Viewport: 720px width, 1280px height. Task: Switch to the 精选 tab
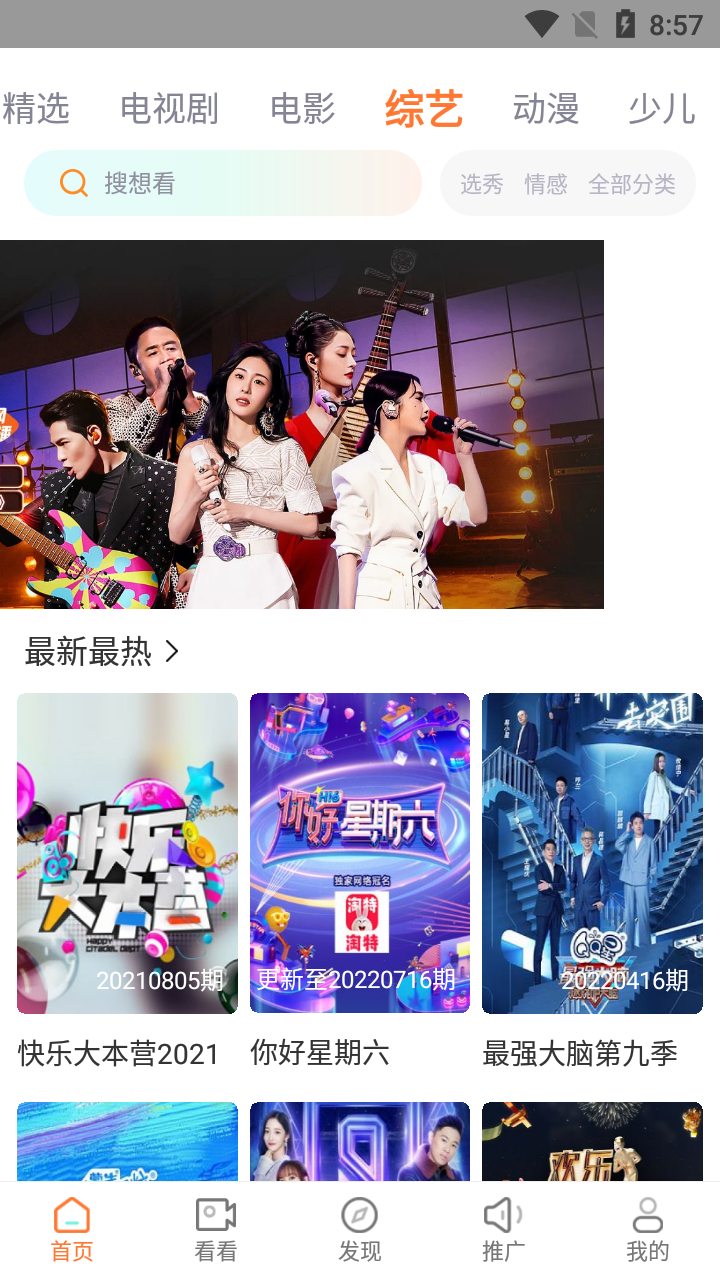[x=37, y=108]
